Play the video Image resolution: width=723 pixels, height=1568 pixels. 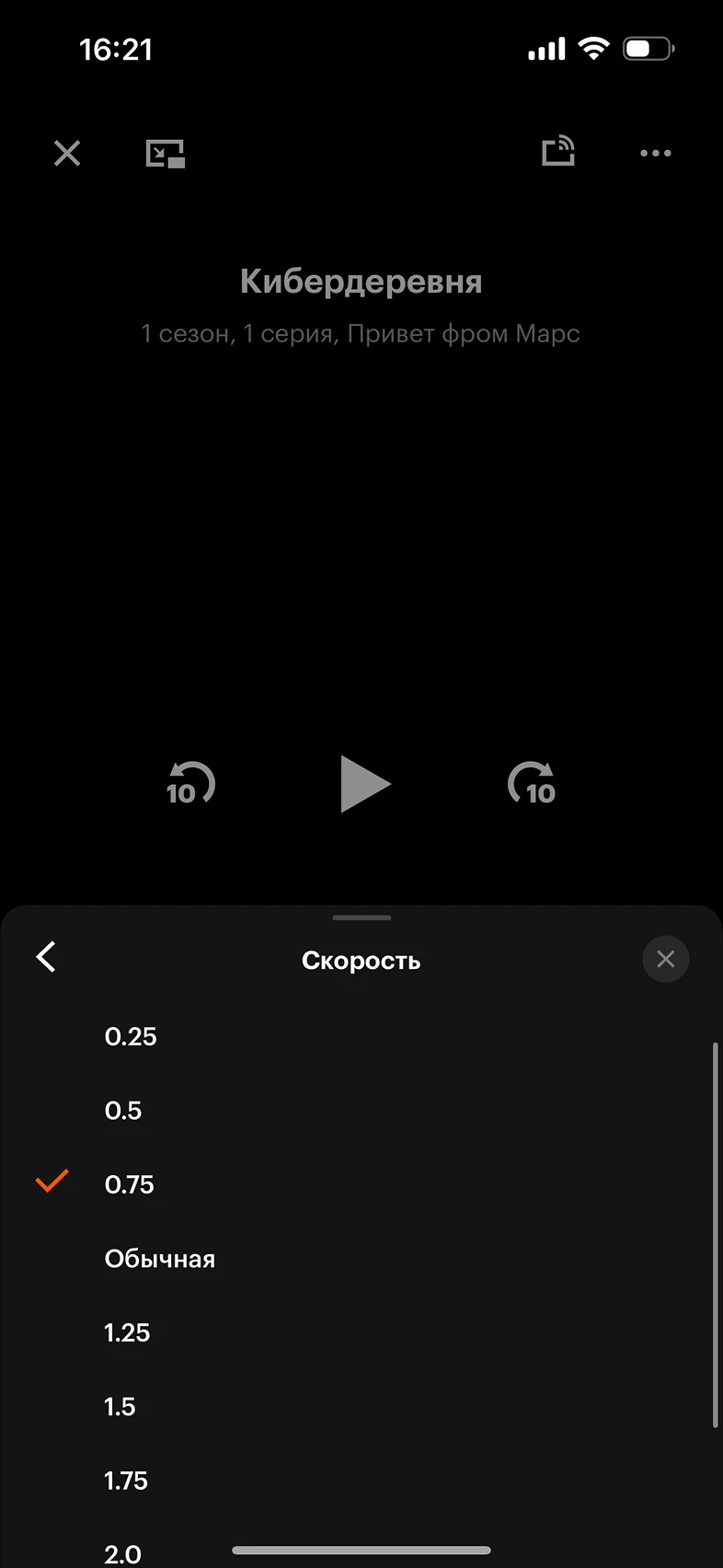coord(364,785)
